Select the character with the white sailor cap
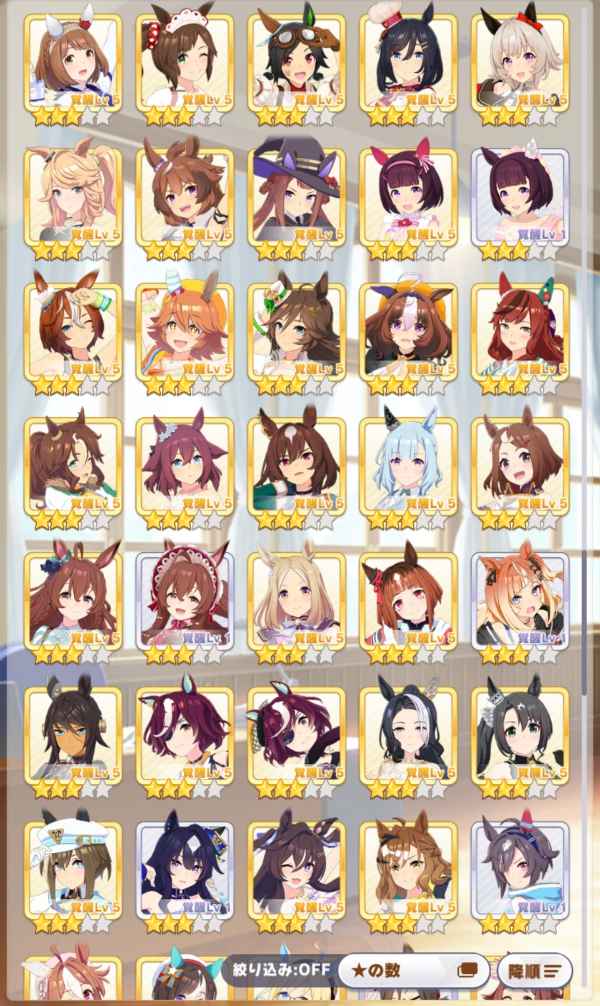Screen dimensions: 600x1006 tap(72, 867)
